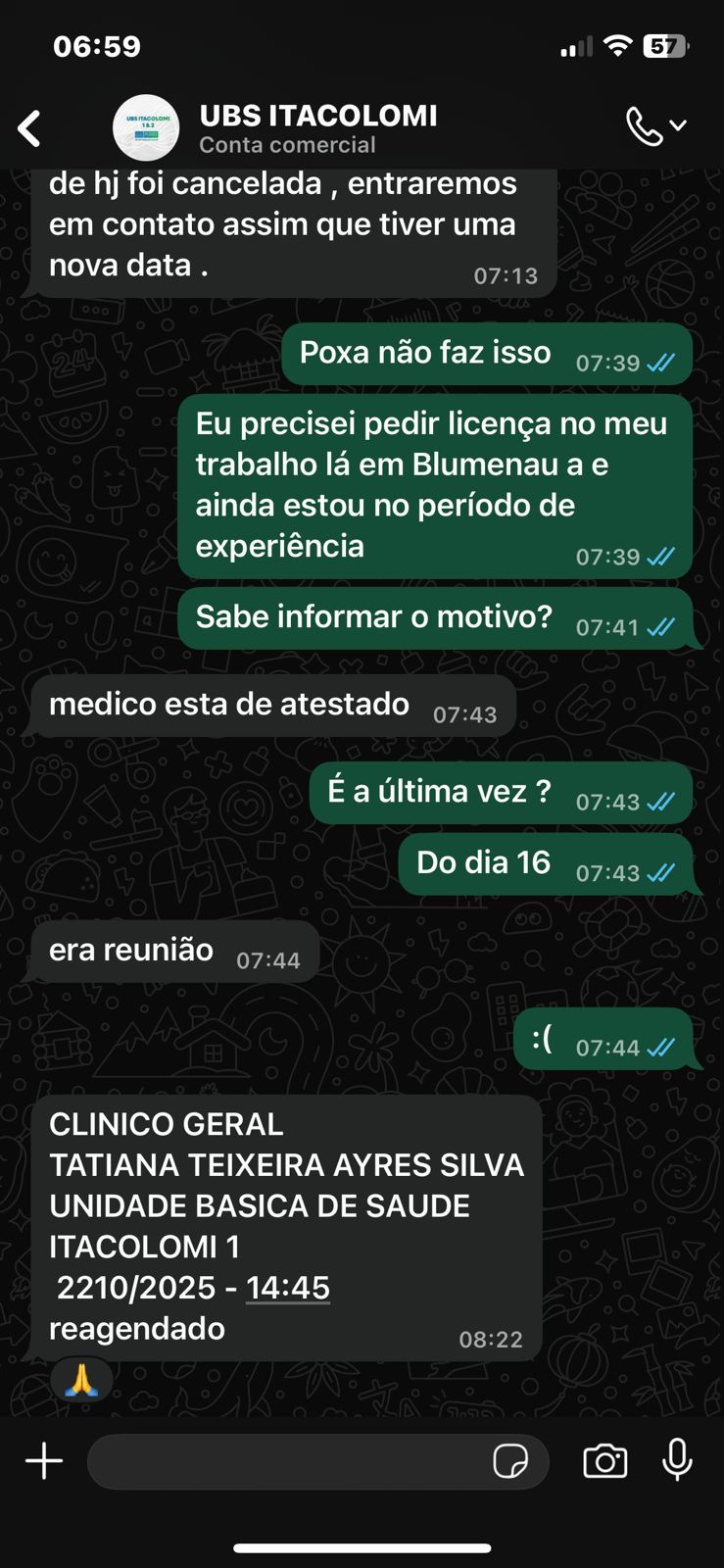Tap the underlined 14:45 time link
Image resolution: width=724 pixels, height=1568 pixels.
tap(287, 1288)
